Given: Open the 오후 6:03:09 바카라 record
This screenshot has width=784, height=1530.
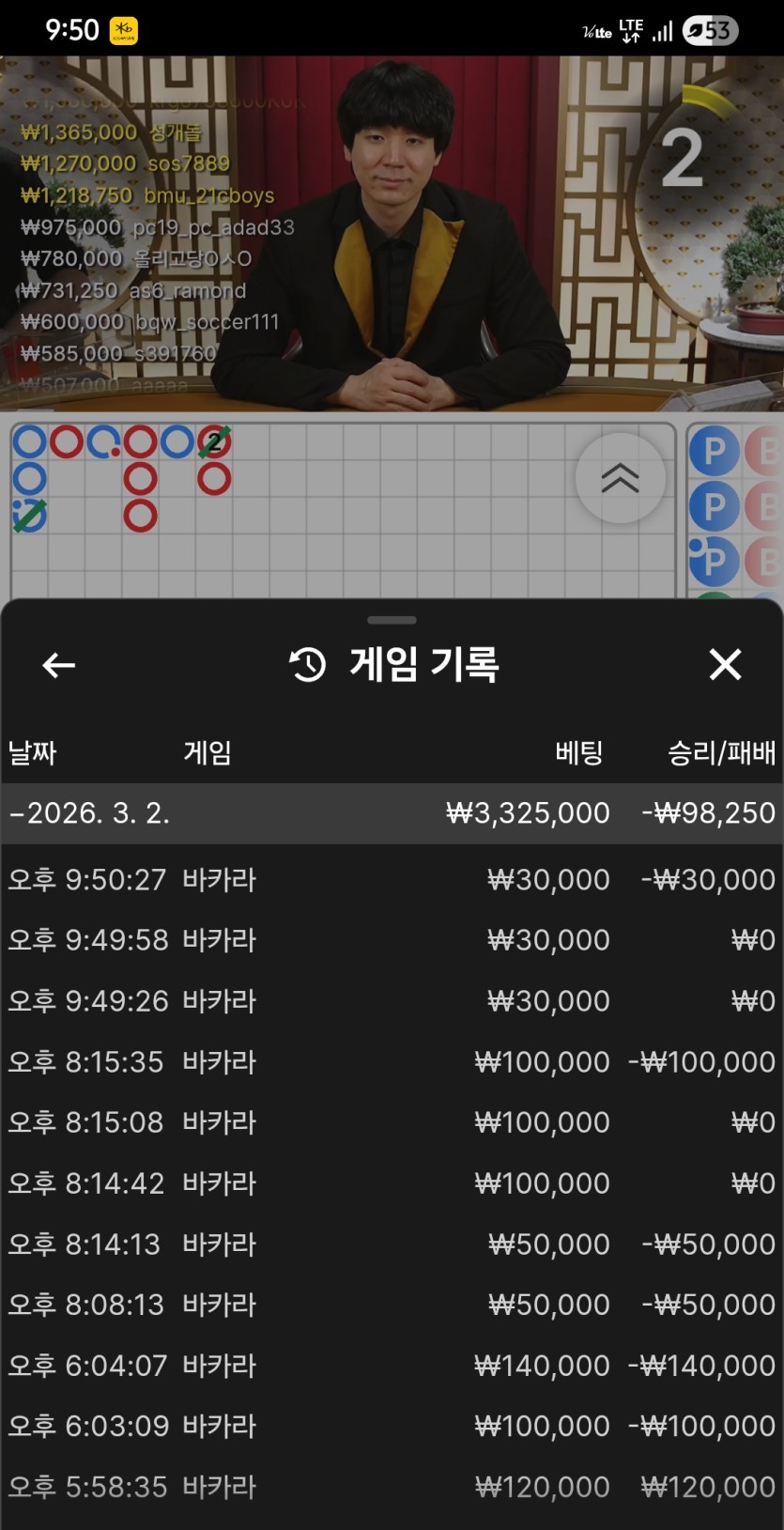Looking at the screenshot, I should coord(392,1426).
